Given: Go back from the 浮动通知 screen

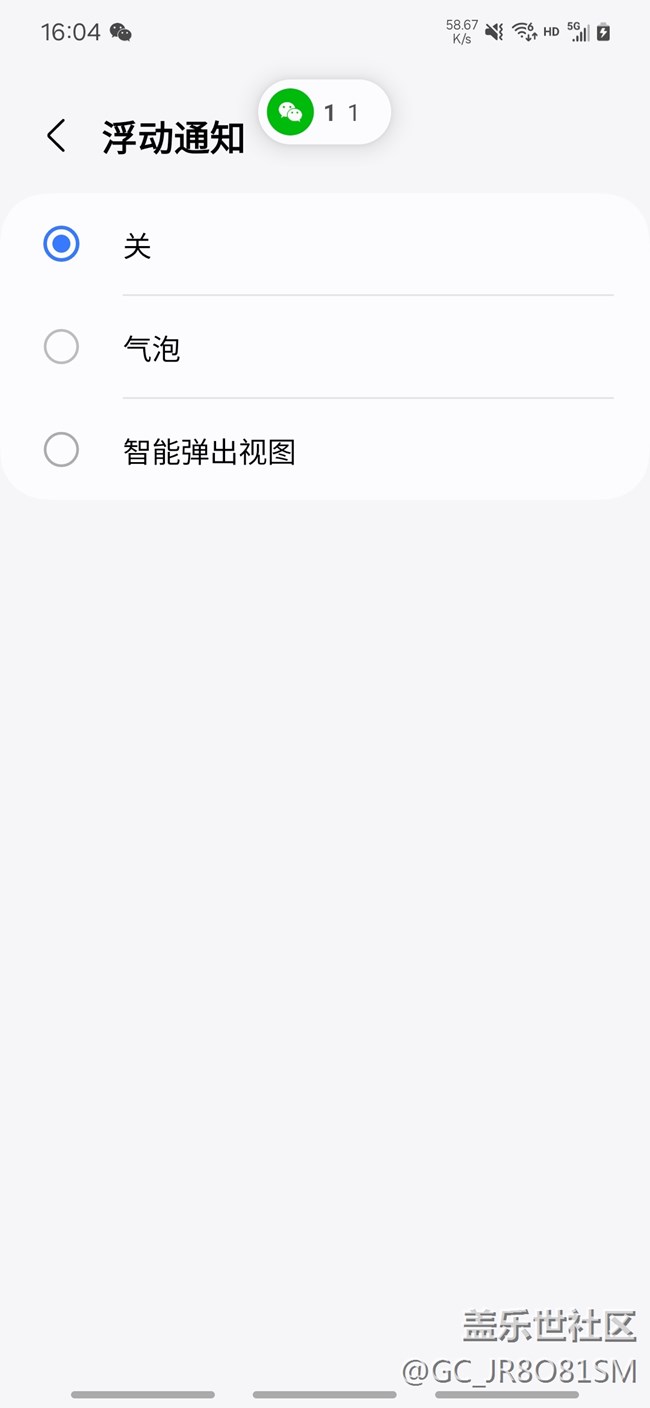Looking at the screenshot, I should pos(57,136).
